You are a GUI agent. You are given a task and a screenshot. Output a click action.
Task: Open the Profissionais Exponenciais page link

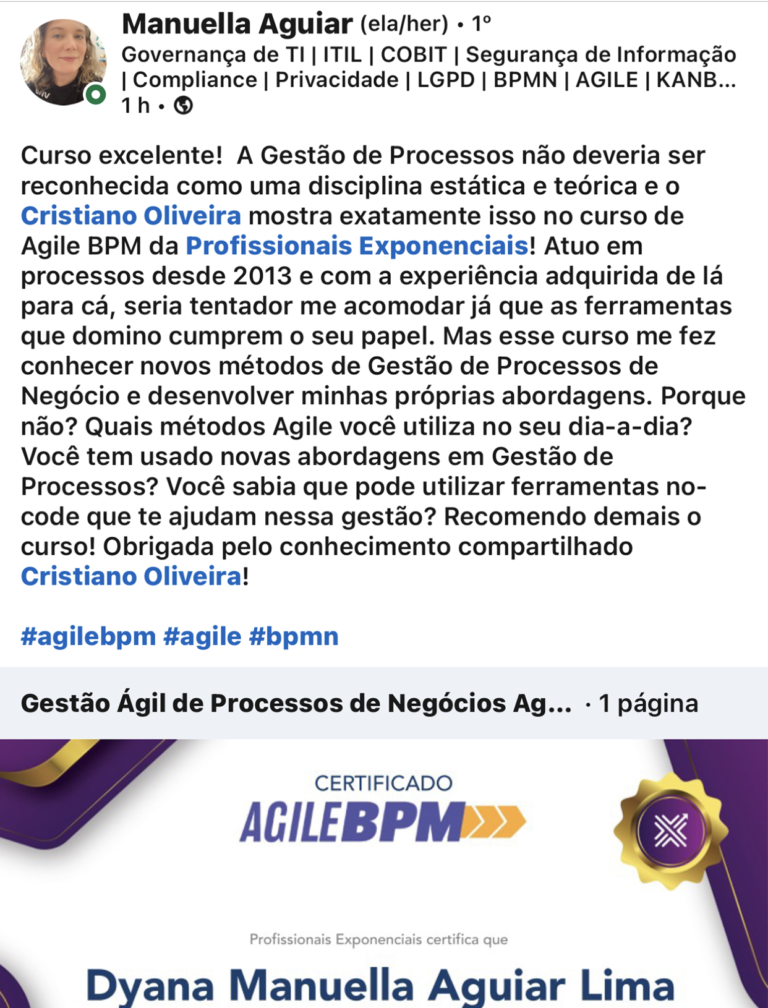tap(356, 245)
